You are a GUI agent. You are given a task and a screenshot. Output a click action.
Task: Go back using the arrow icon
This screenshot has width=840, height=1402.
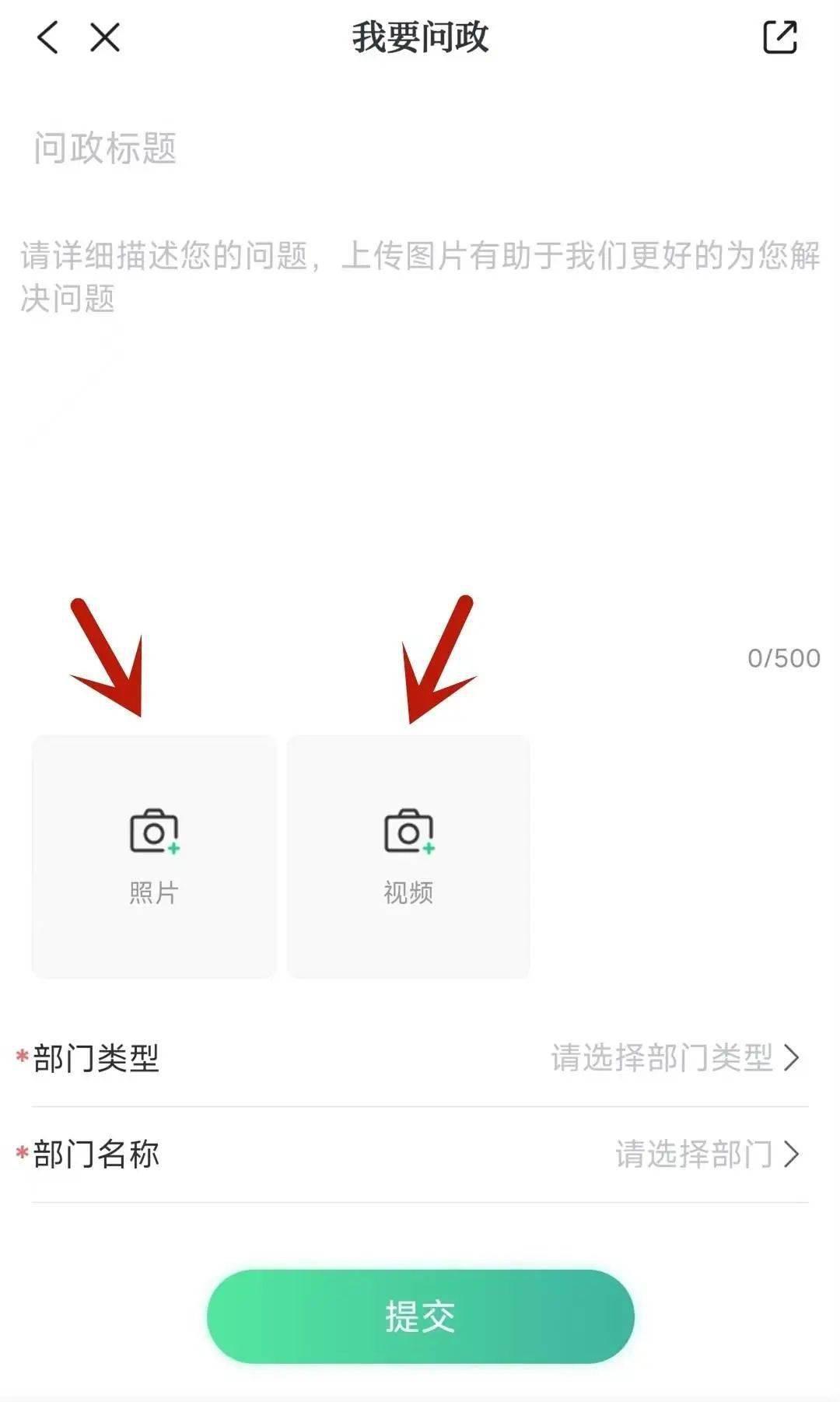pyautogui.click(x=48, y=37)
